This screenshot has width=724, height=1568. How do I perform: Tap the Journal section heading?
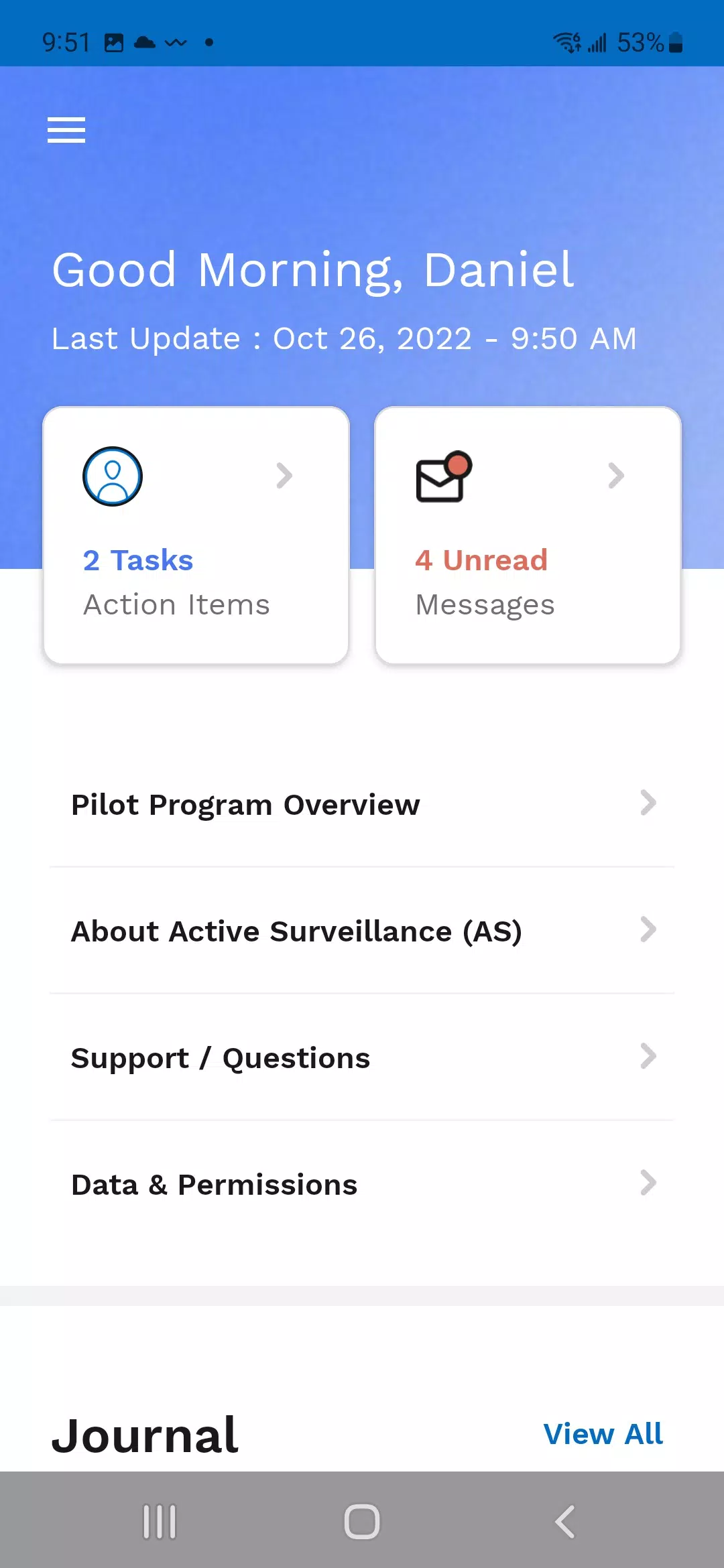145,1434
